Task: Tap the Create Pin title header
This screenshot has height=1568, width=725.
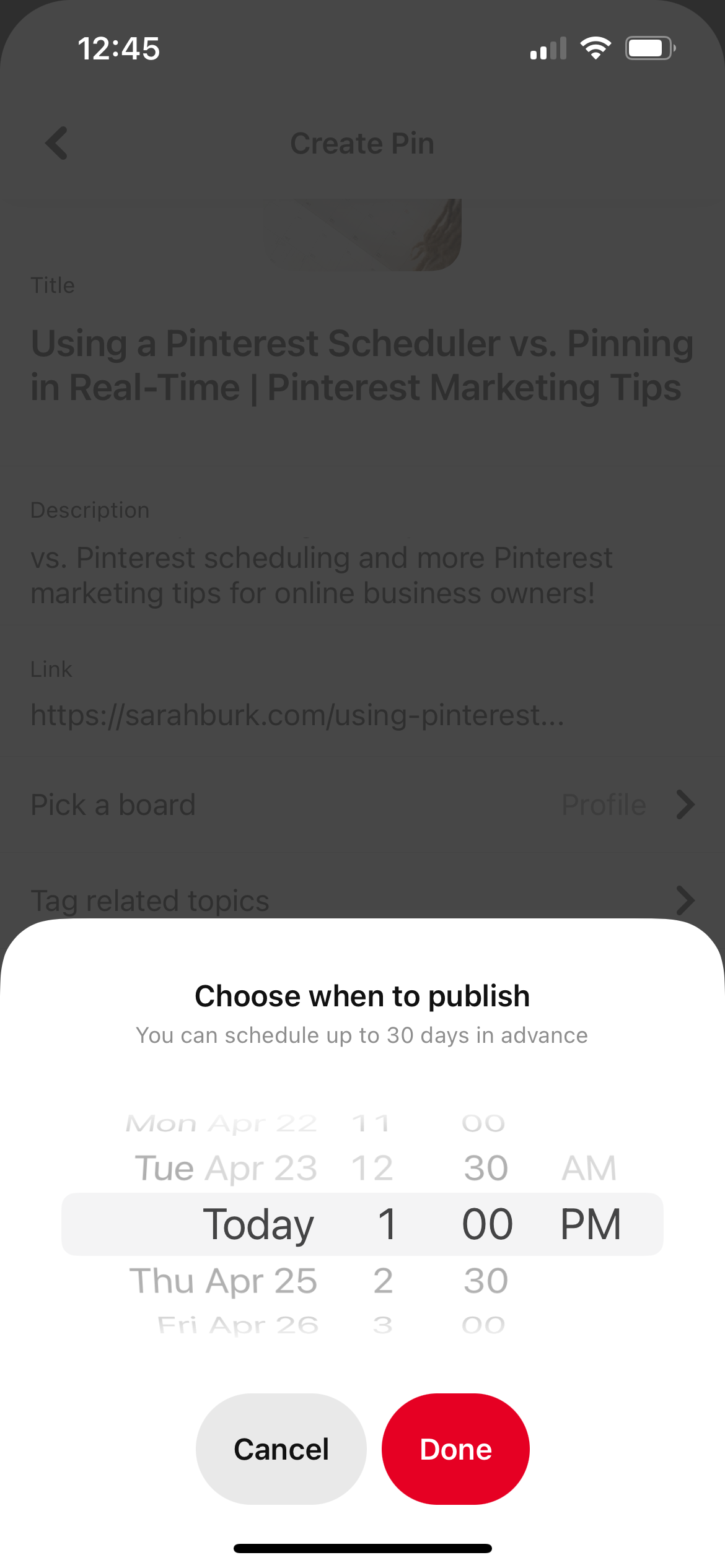Action: click(362, 143)
